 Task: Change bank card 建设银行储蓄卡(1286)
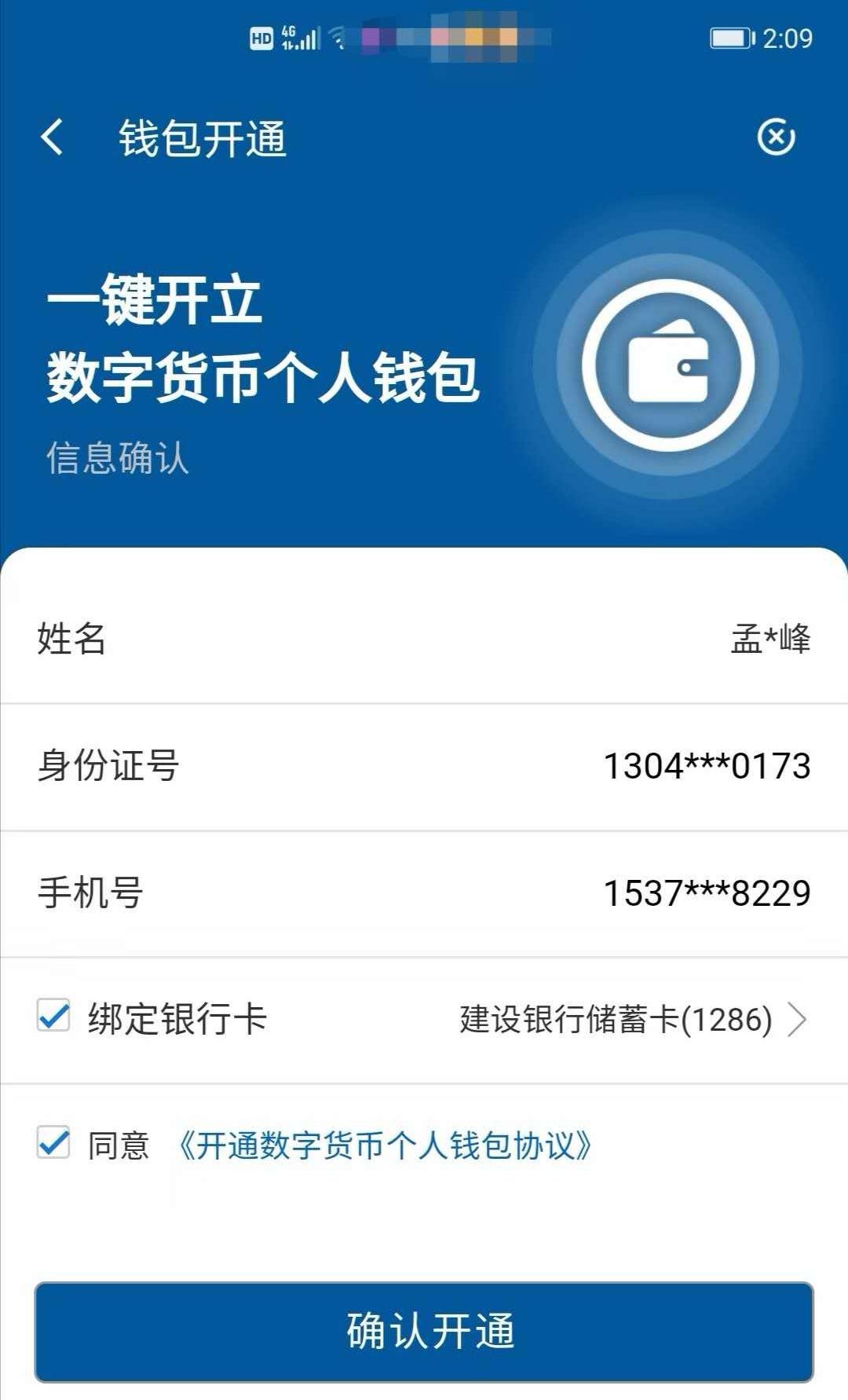(x=632, y=1020)
